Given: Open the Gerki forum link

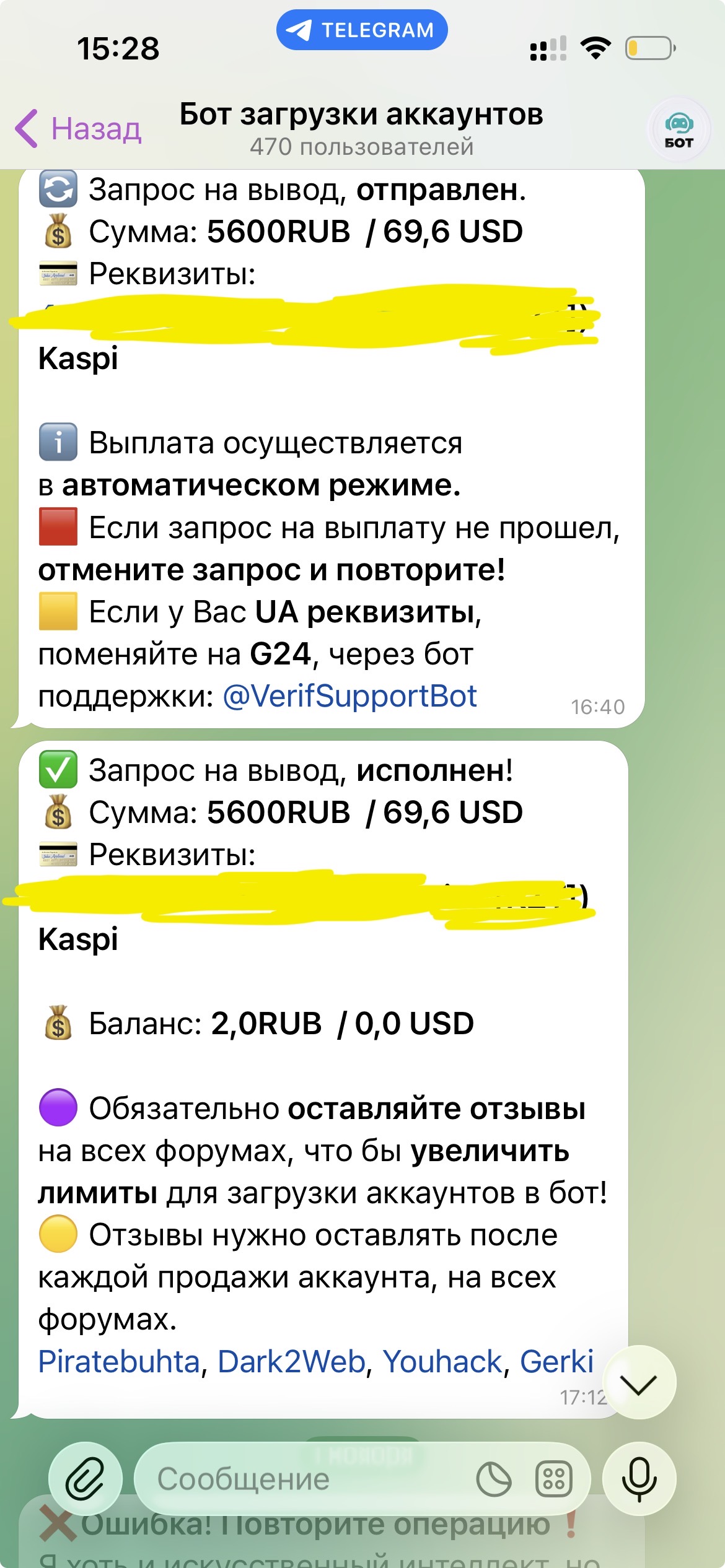Looking at the screenshot, I should point(556,1362).
